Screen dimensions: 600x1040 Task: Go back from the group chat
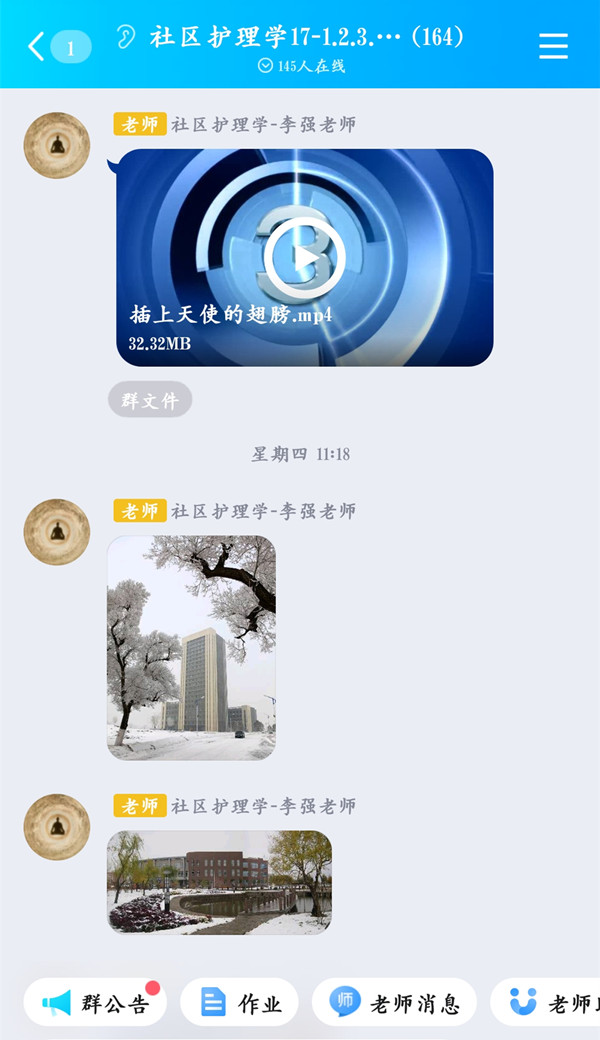(38, 46)
